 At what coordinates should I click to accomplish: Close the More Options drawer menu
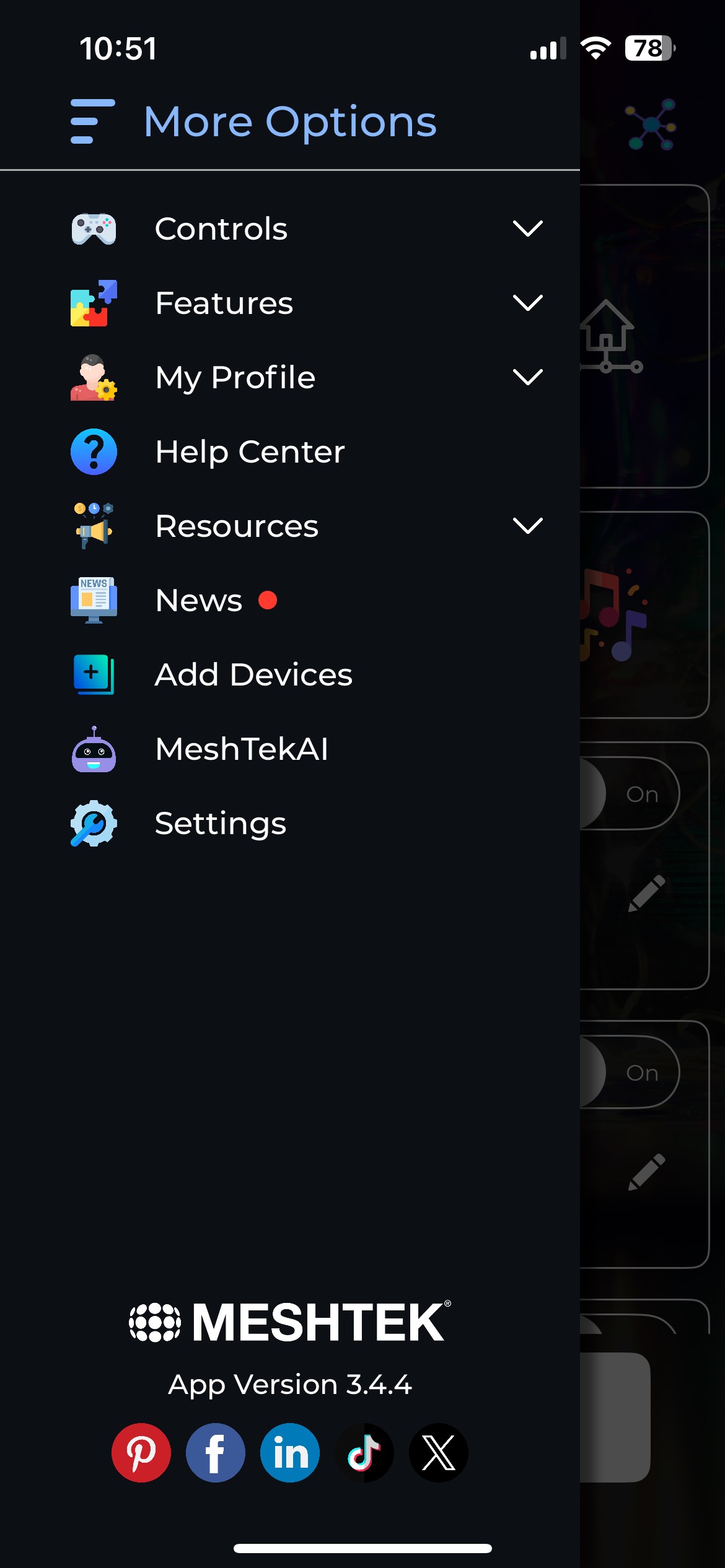coord(93,121)
